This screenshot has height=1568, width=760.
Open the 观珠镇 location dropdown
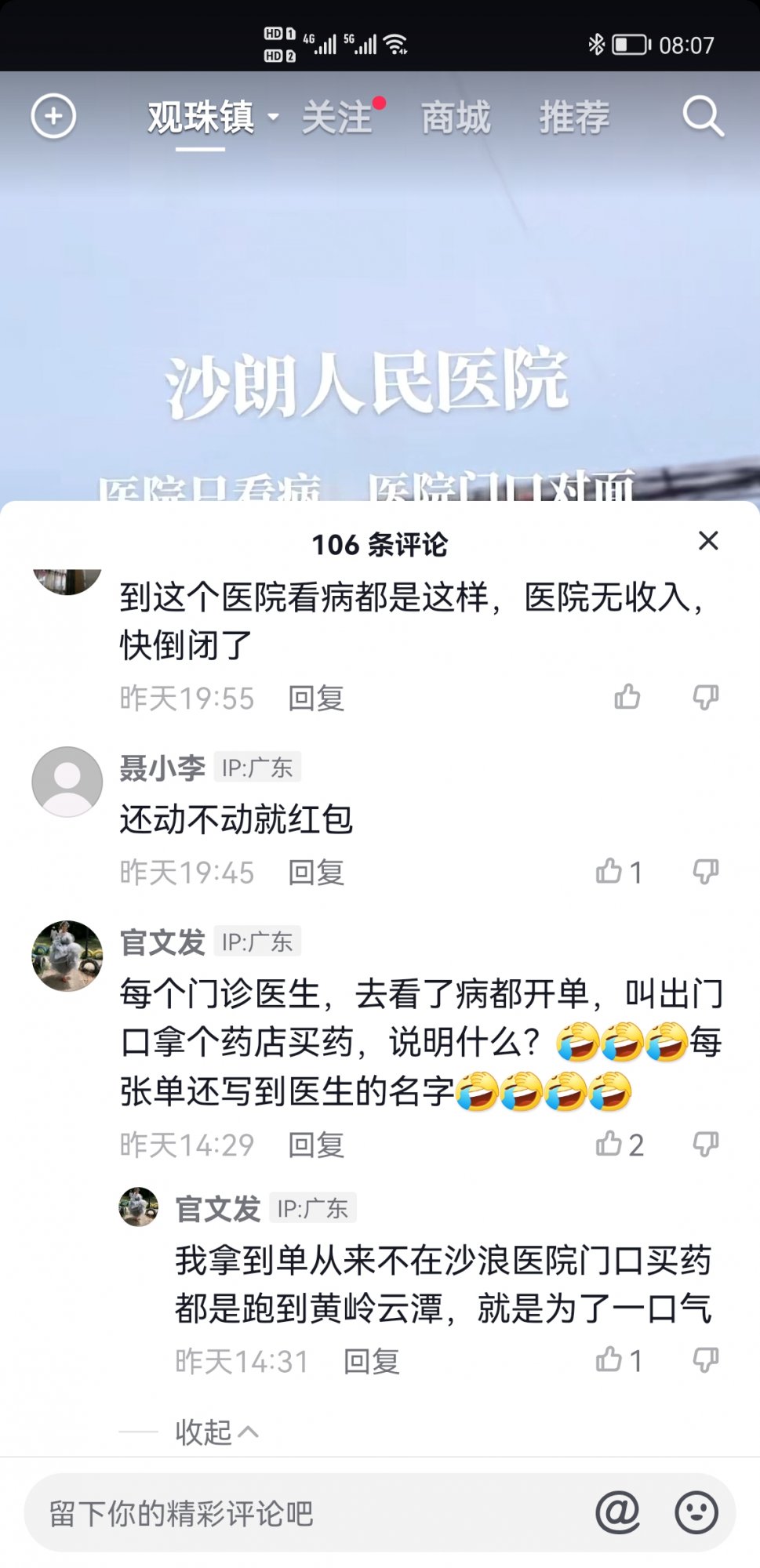point(212,118)
